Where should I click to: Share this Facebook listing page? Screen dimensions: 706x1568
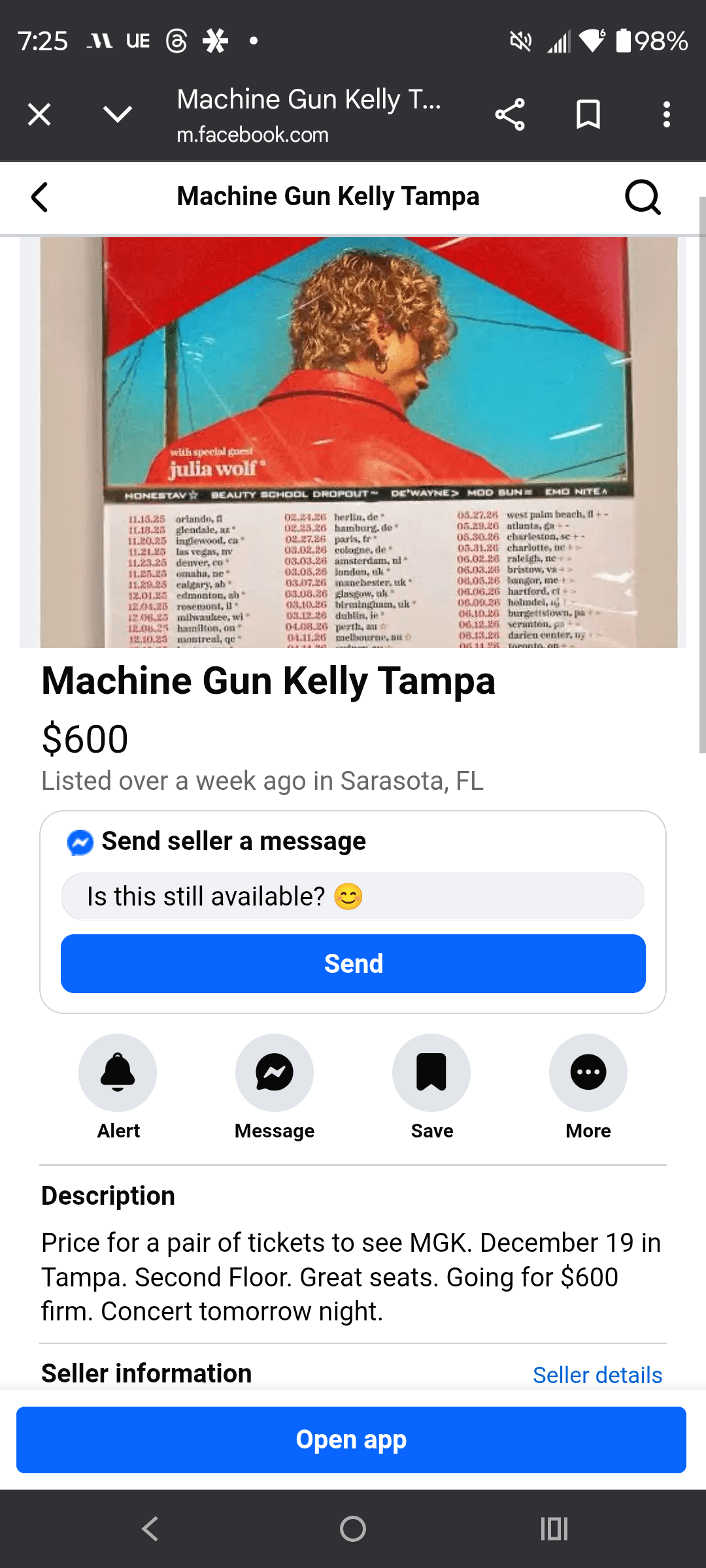coord(510,115)
